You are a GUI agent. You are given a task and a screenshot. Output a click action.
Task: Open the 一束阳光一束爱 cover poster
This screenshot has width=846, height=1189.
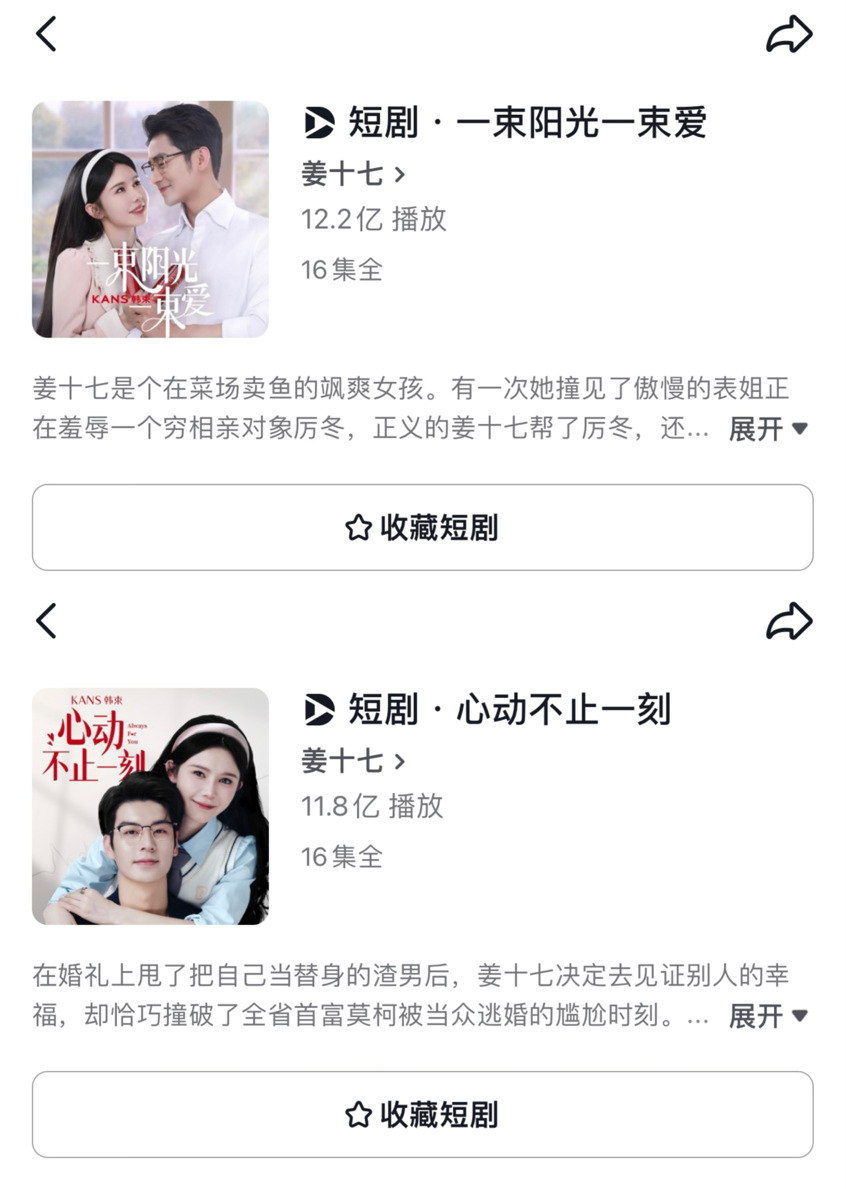150,219
